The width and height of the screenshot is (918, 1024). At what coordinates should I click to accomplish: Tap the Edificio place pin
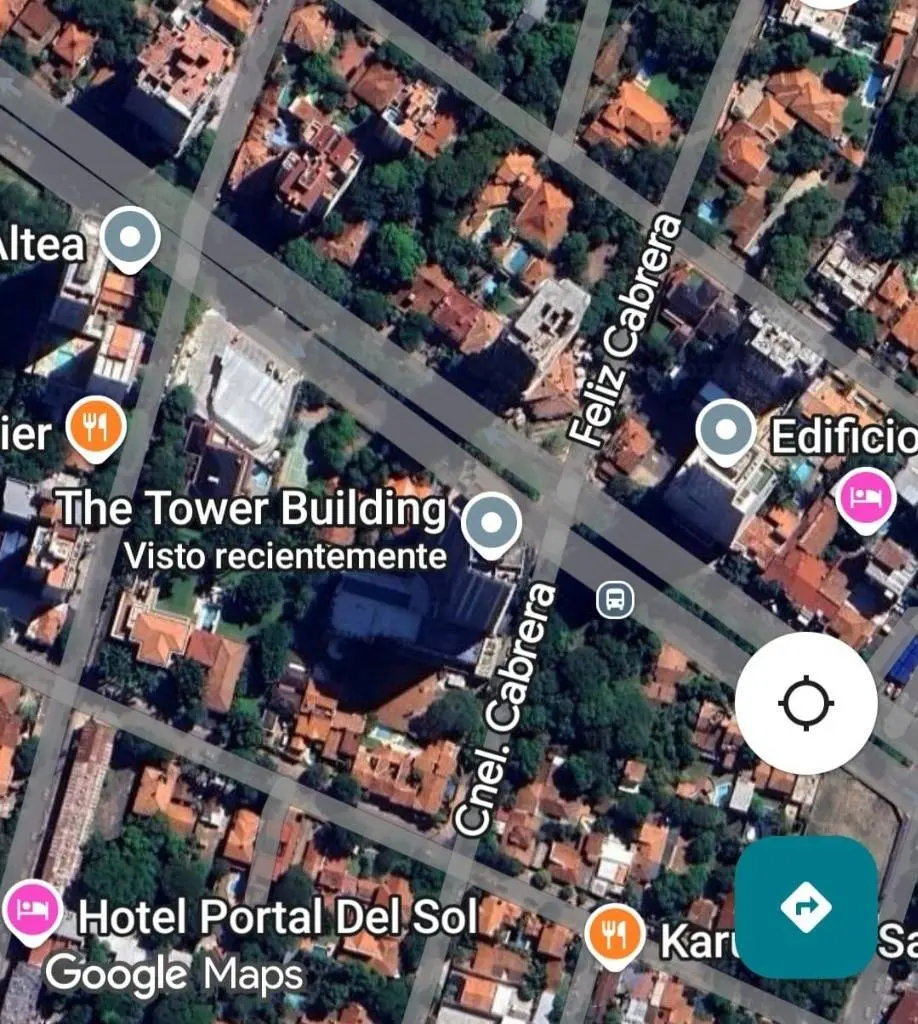pyautogui.click(x=725, y=431)
